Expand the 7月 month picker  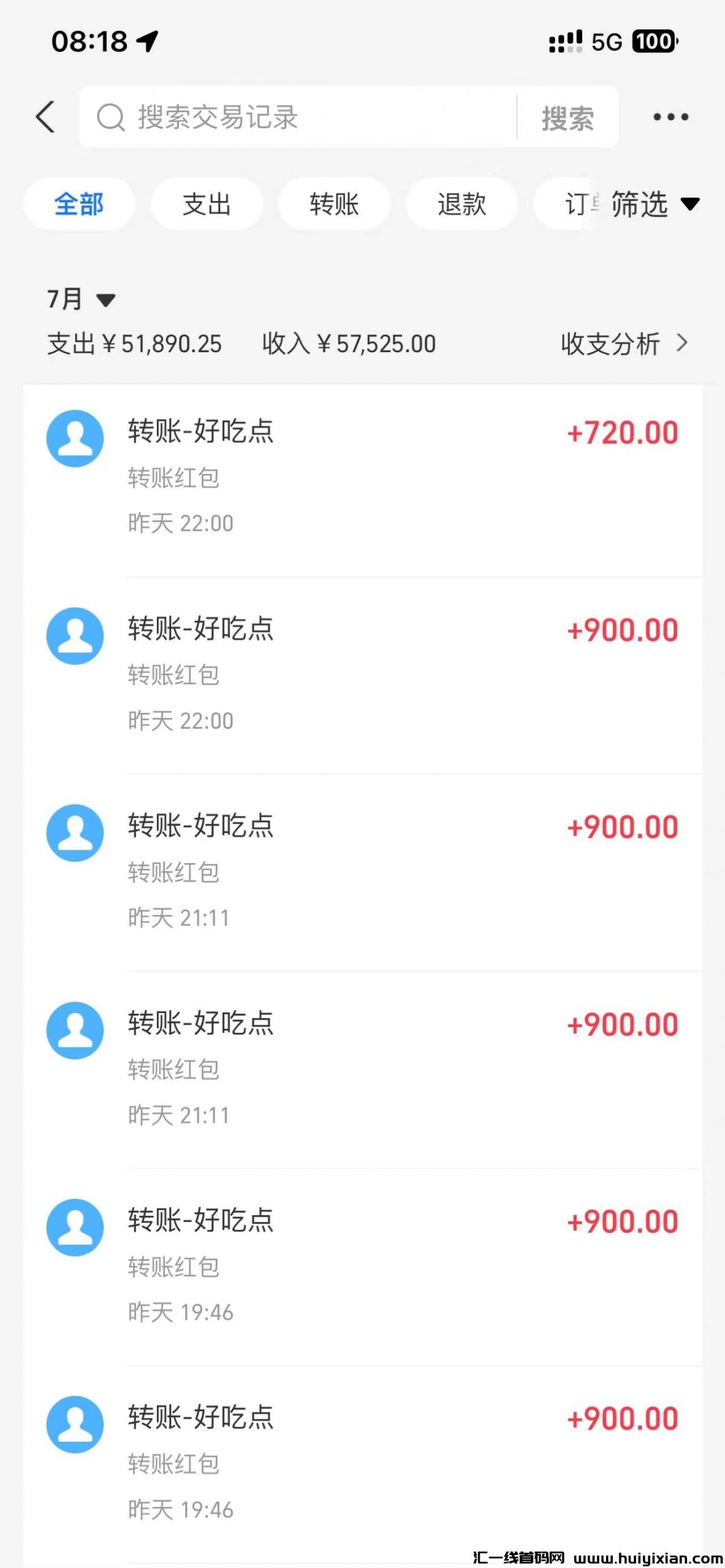pos(81,300)
